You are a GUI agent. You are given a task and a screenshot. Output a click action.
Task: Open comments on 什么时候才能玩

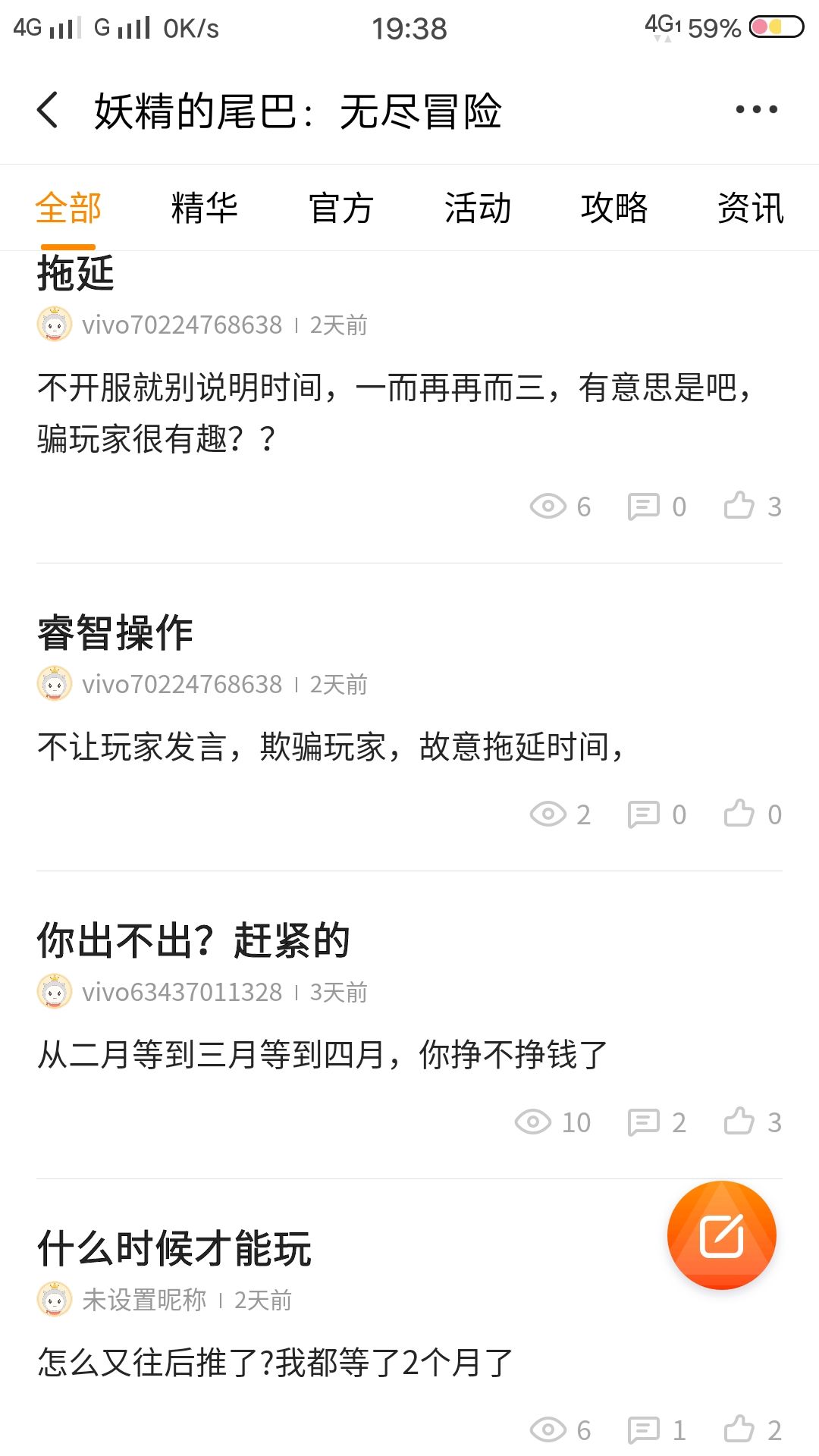click(x=657, y=1429)
